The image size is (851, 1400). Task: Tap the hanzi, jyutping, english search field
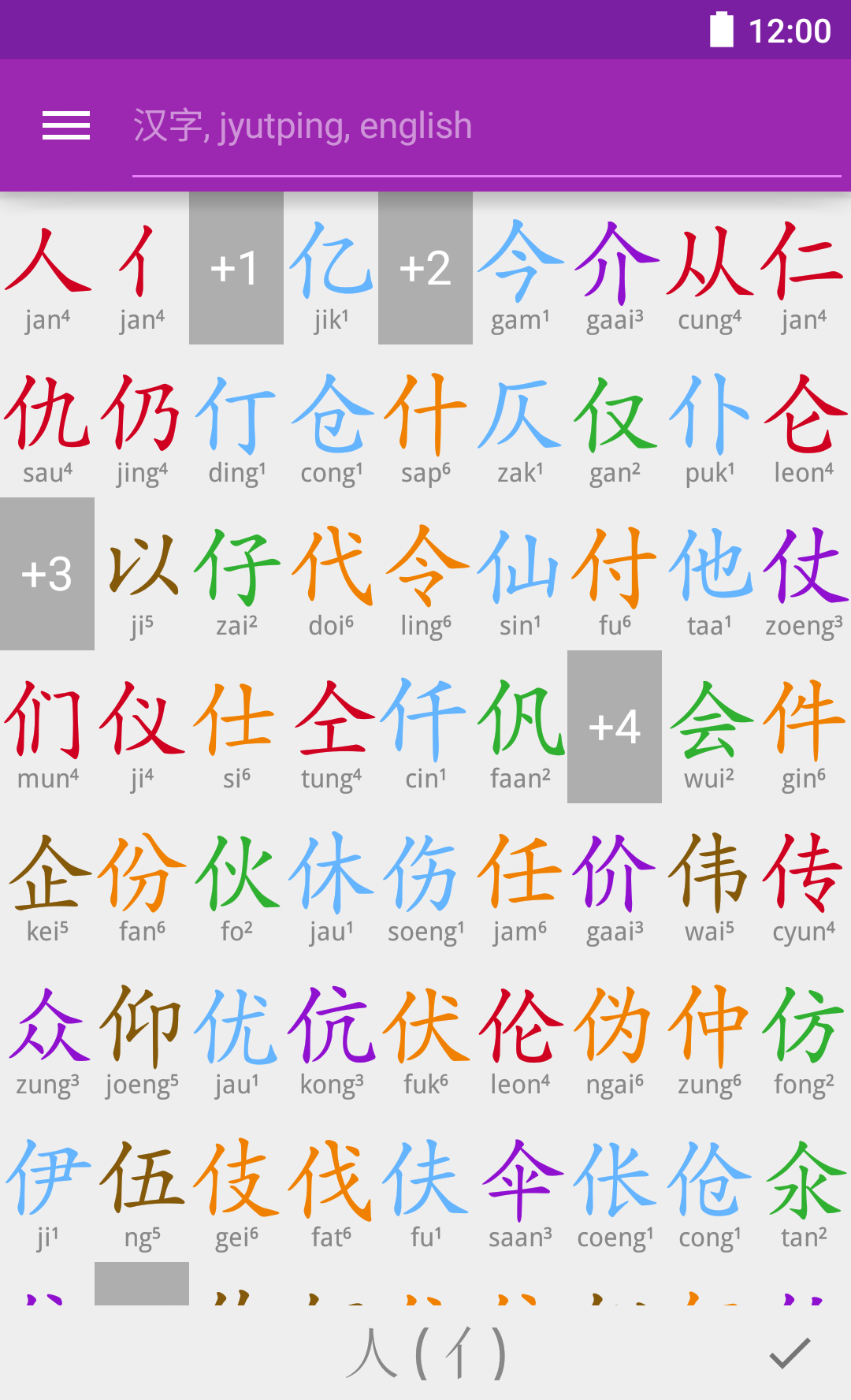485,126
